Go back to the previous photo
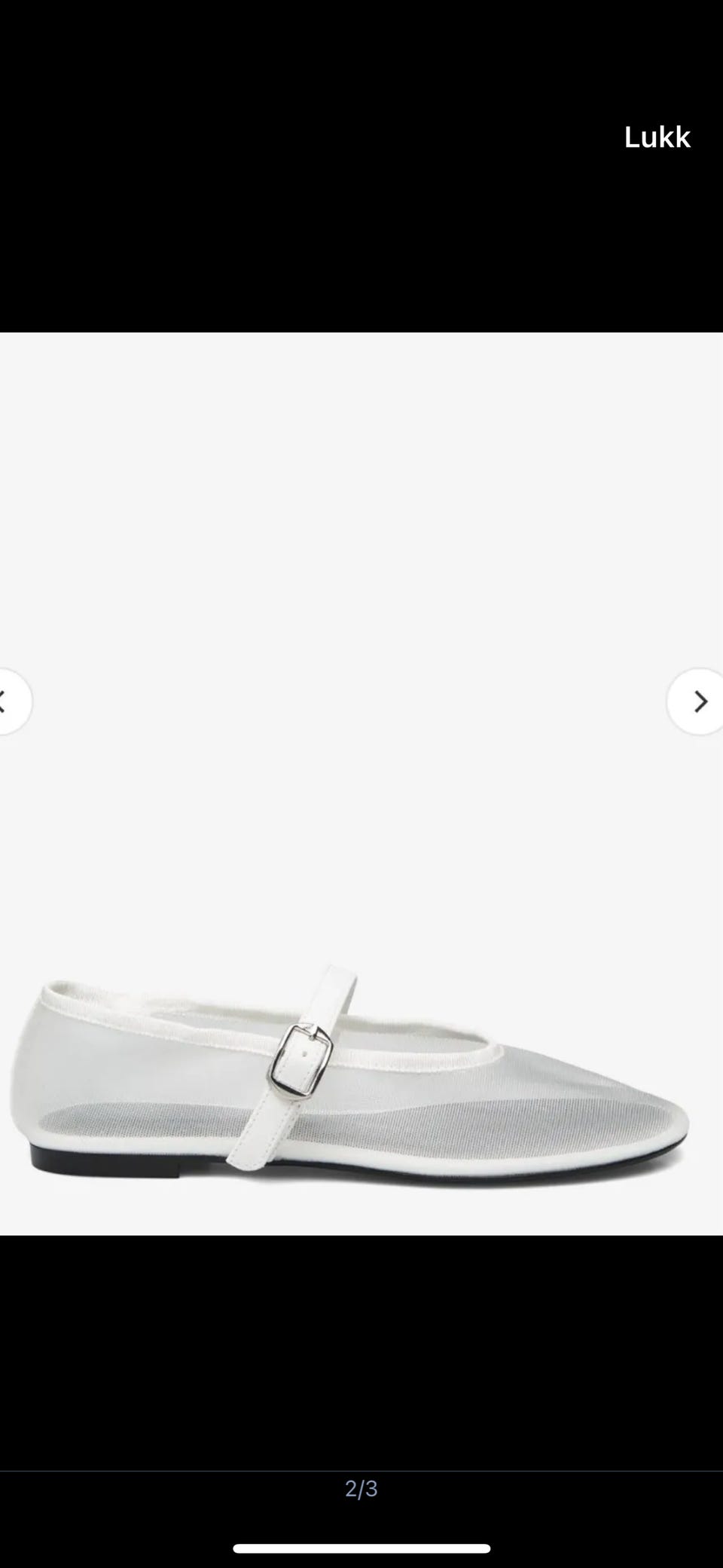The image size is (723, 1568). pos(8,701)
